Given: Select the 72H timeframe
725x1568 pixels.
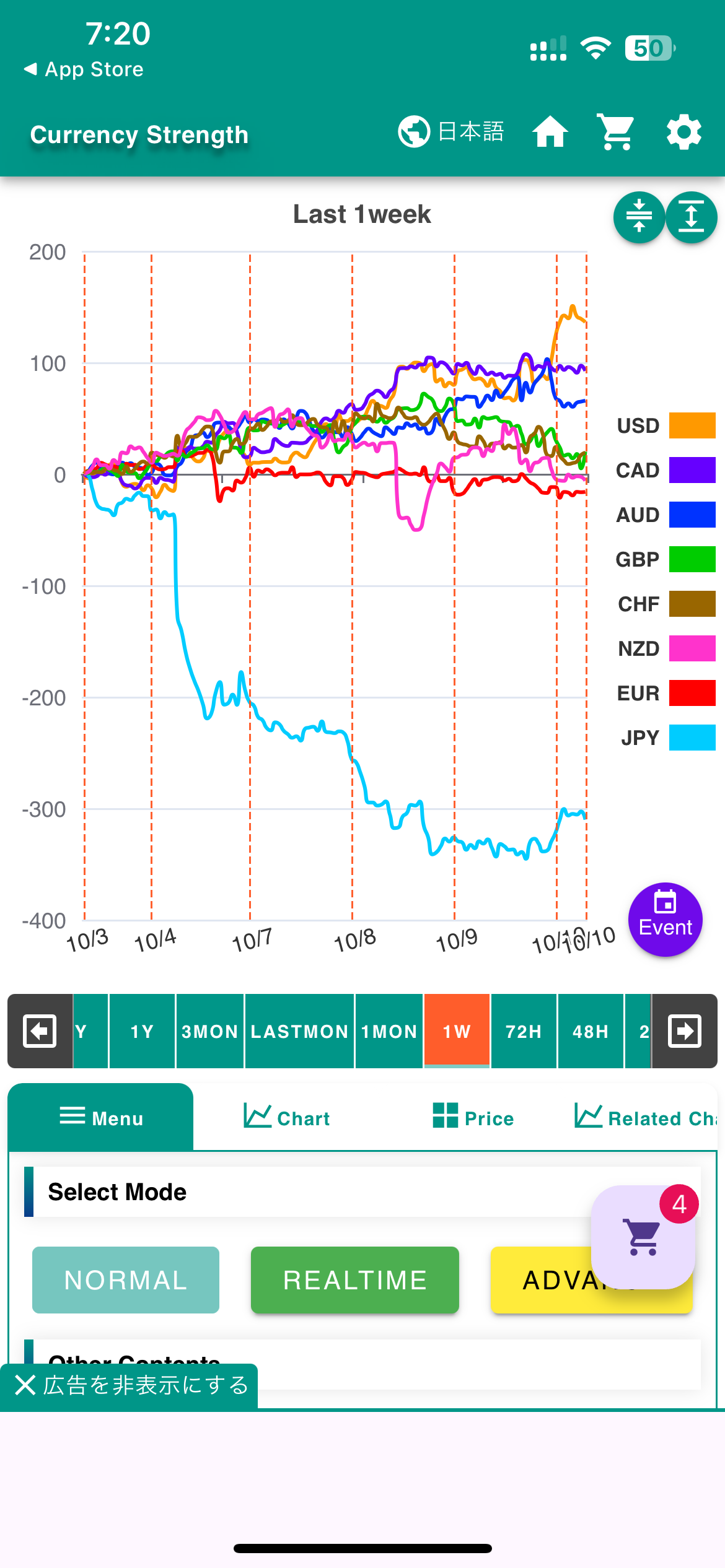Looking at the screenshot, I should 524,1031.
